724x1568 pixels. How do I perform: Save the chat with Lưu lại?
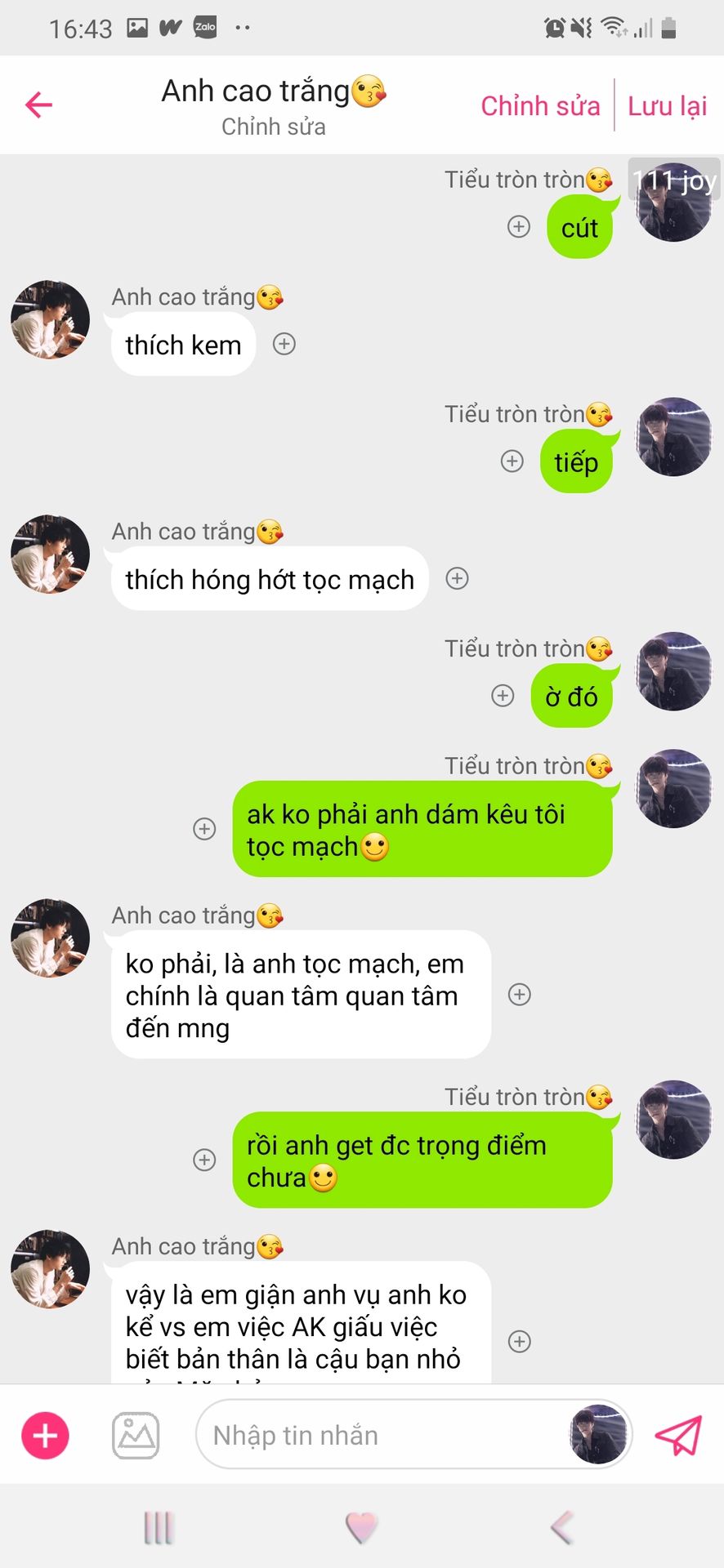tap(667, 106)
